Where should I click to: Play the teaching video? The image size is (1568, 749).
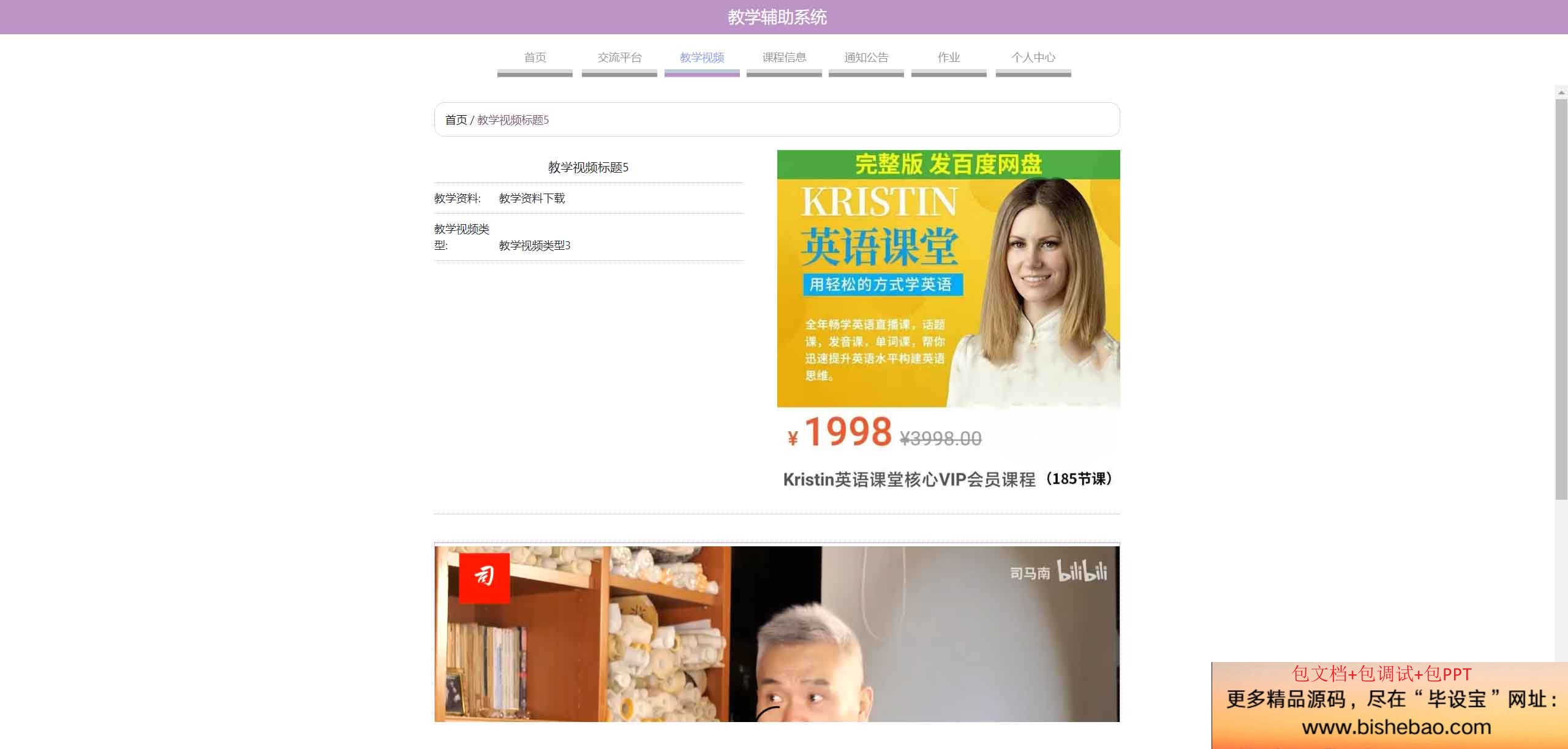[777, 634]
